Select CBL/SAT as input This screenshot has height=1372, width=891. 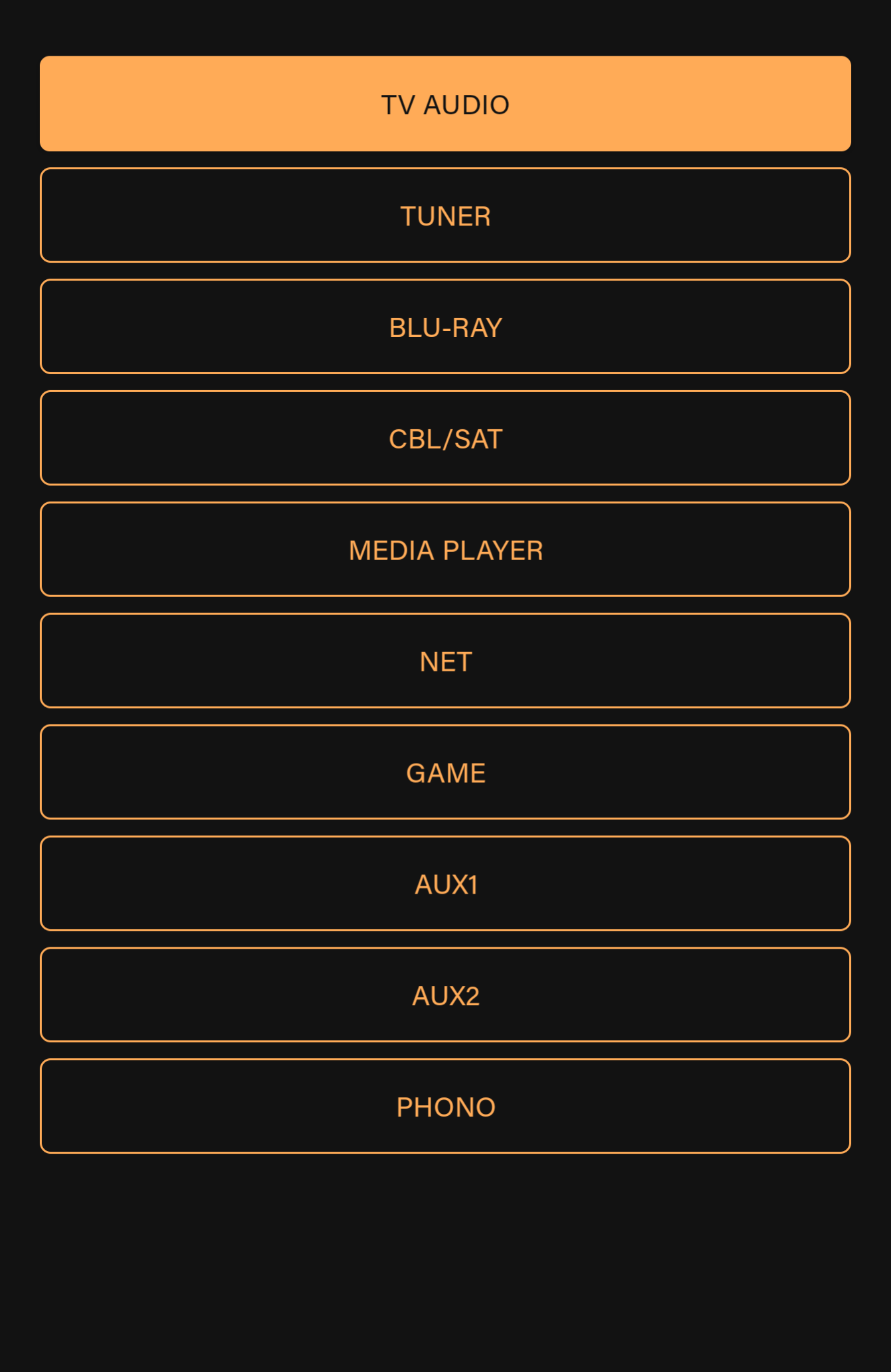(445, 439)
